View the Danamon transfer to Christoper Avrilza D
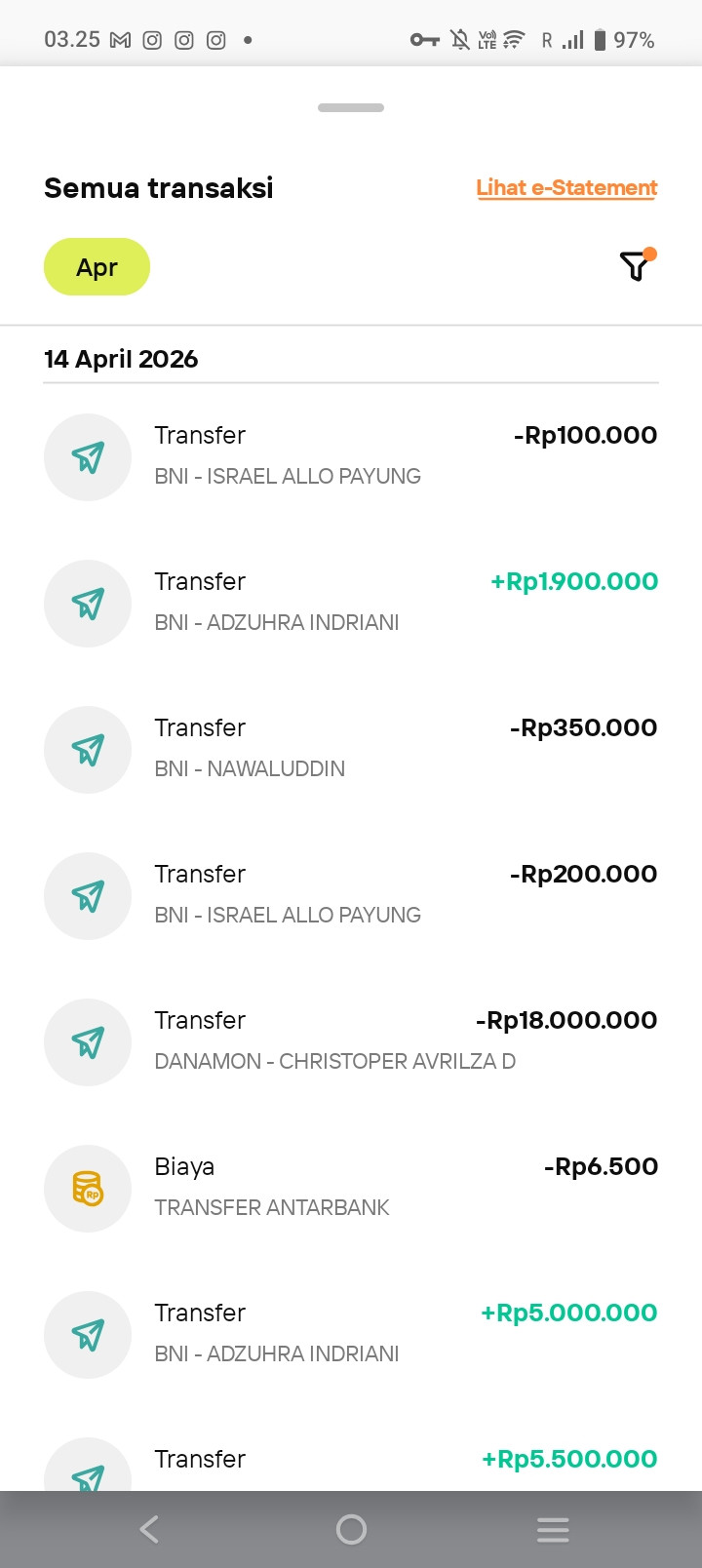Viewport: 702px width, 1568px height. pos(351,1041)
